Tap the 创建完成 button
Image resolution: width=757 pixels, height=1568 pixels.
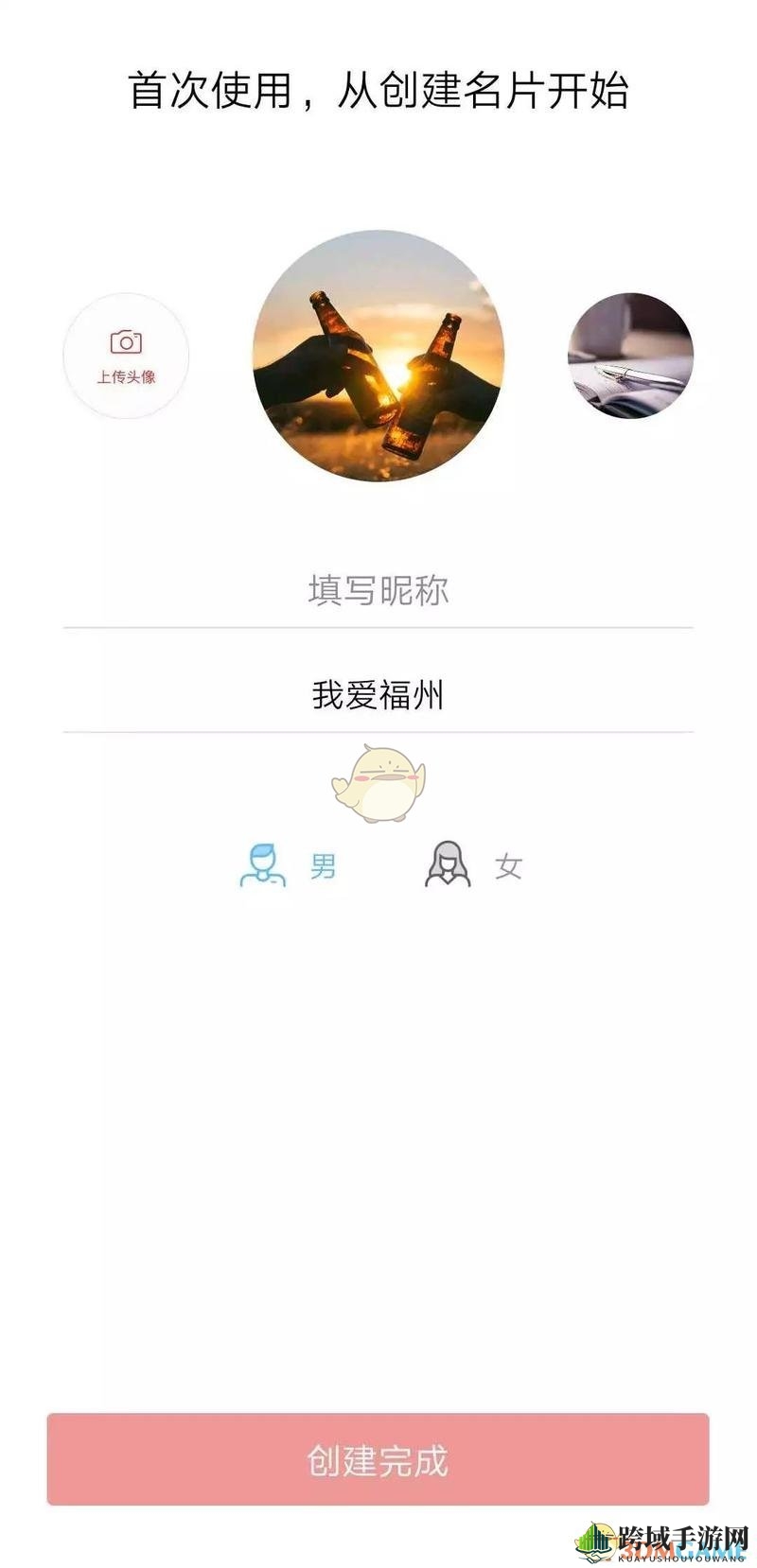(x=378, y=1459)
